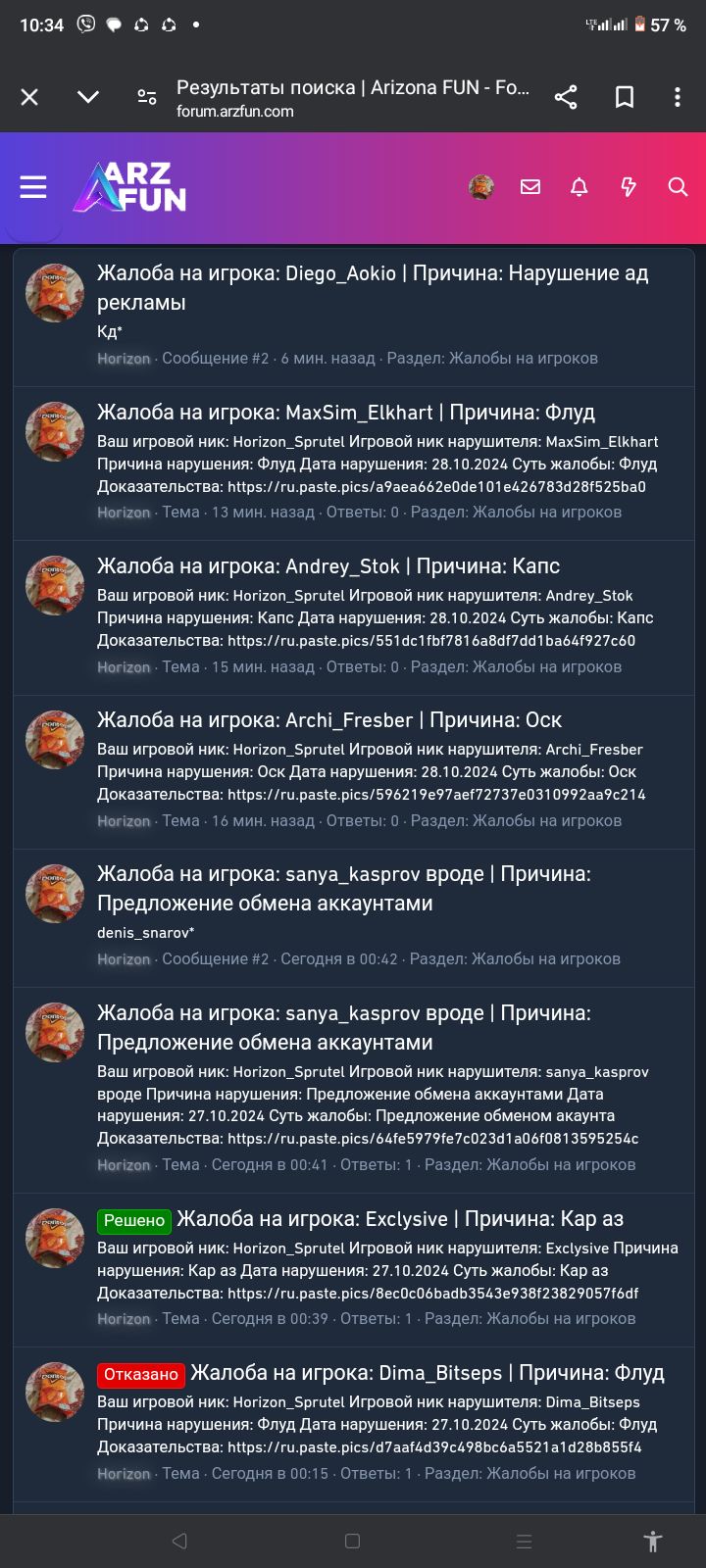Open the browser overflow menu
706x1568 pixels.
point(678,97)
